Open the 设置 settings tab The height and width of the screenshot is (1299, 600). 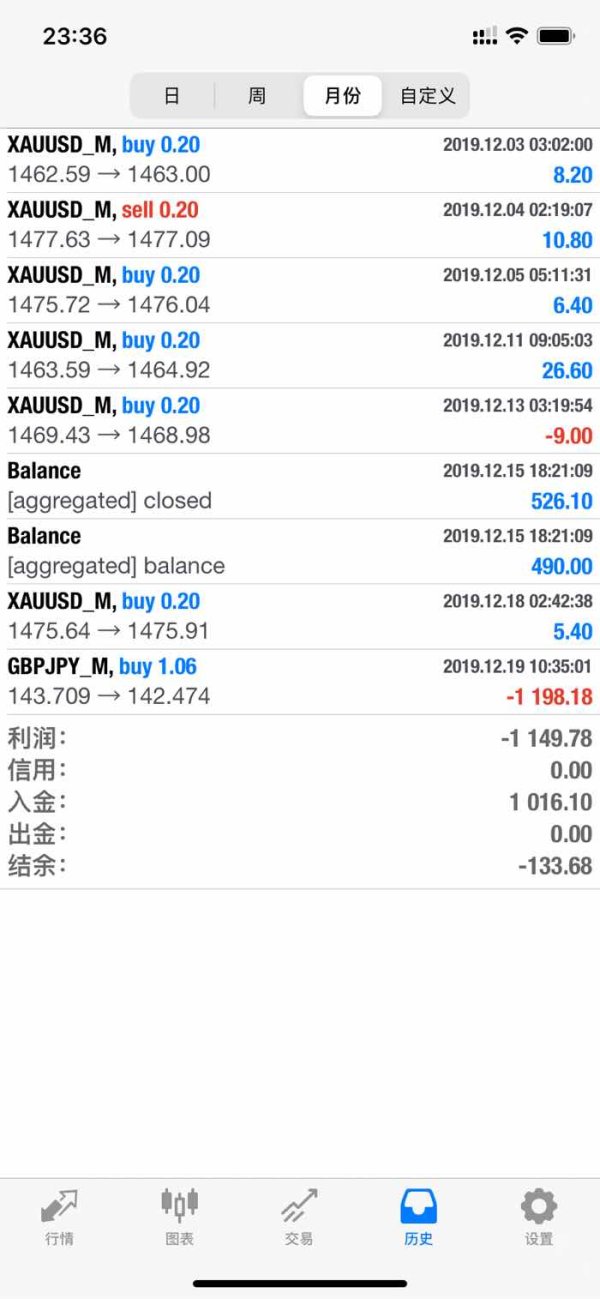tap(538, 1216)
